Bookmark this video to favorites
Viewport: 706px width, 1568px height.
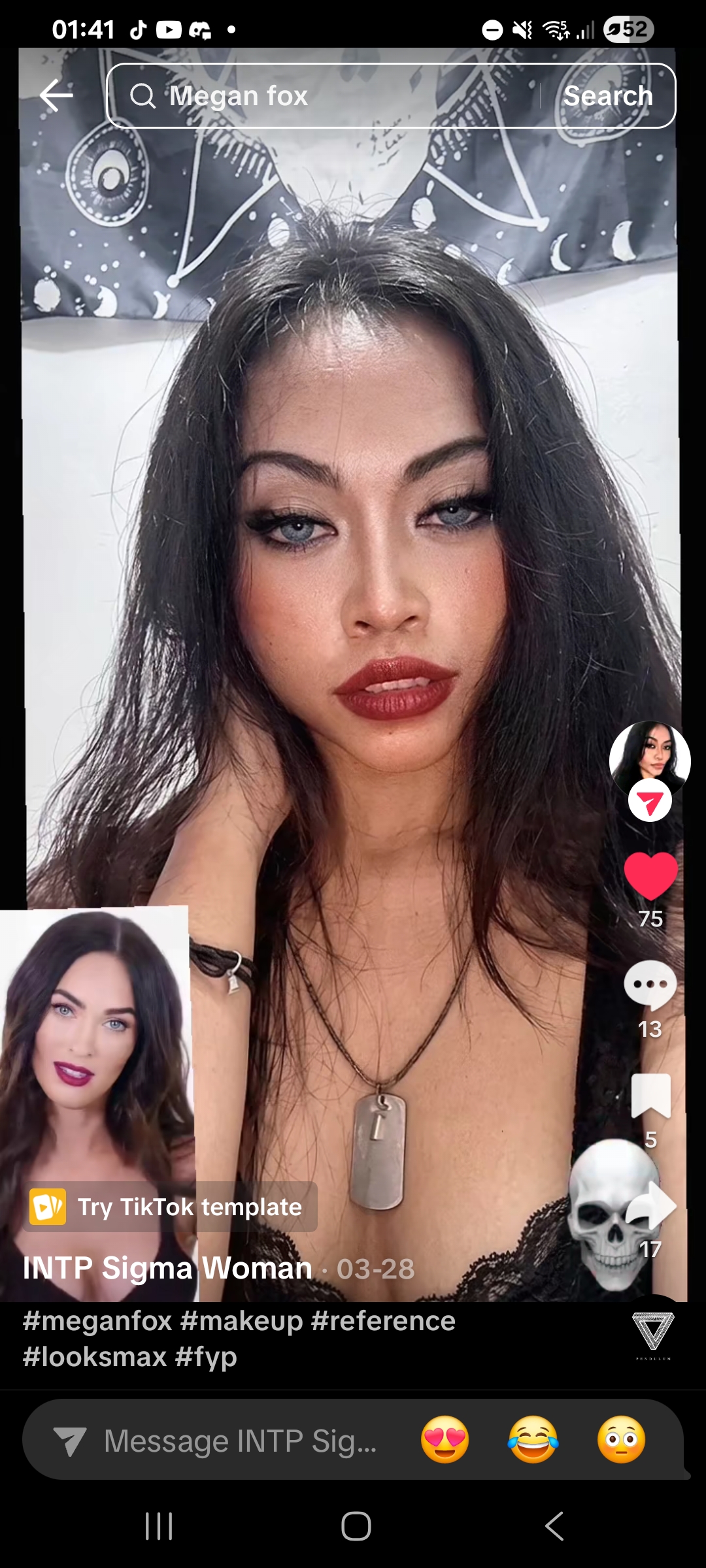650,1096
